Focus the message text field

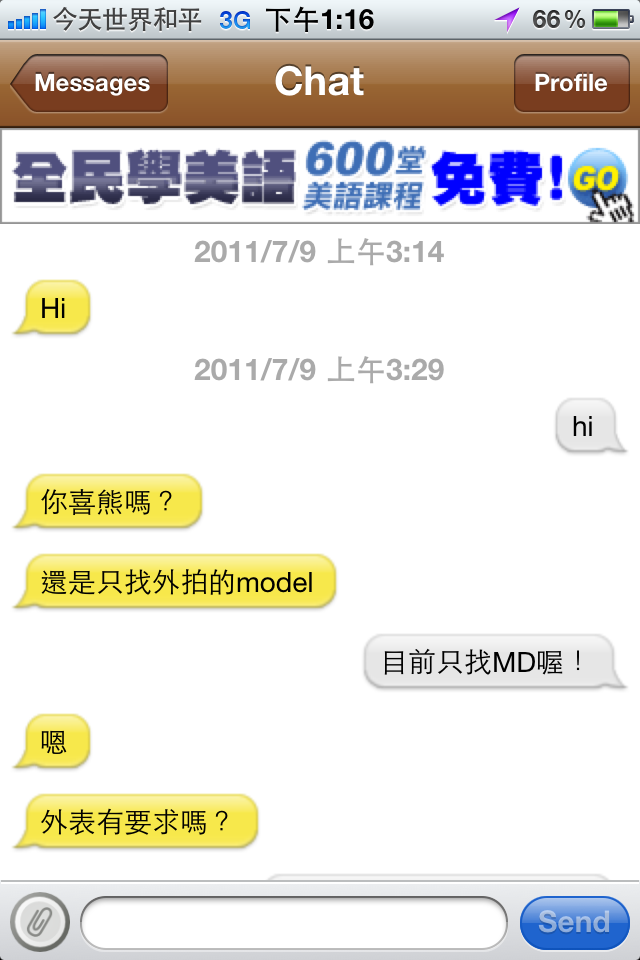point(293,923)
